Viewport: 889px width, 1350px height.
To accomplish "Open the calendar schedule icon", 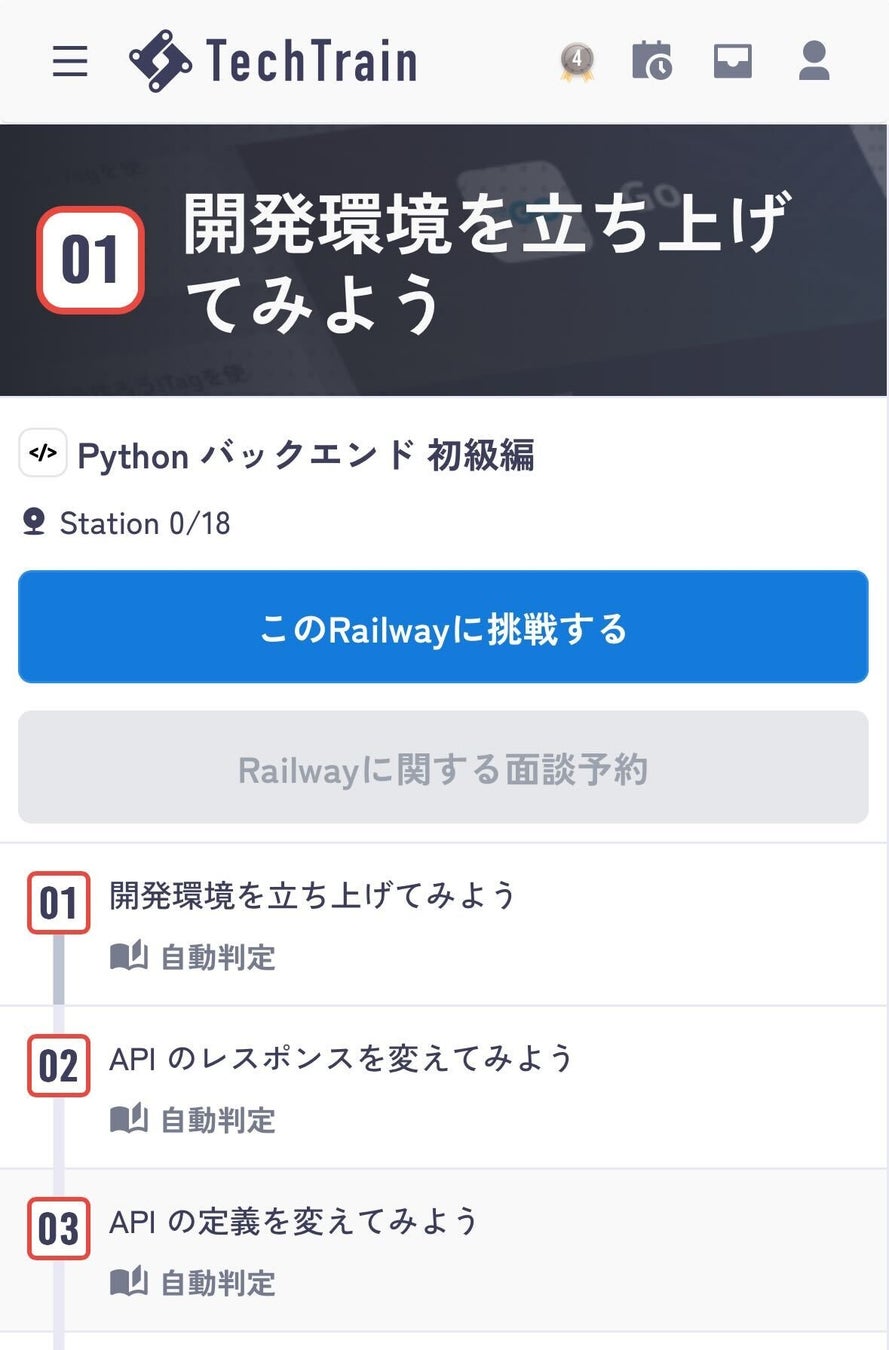I will tap(652, 61).
